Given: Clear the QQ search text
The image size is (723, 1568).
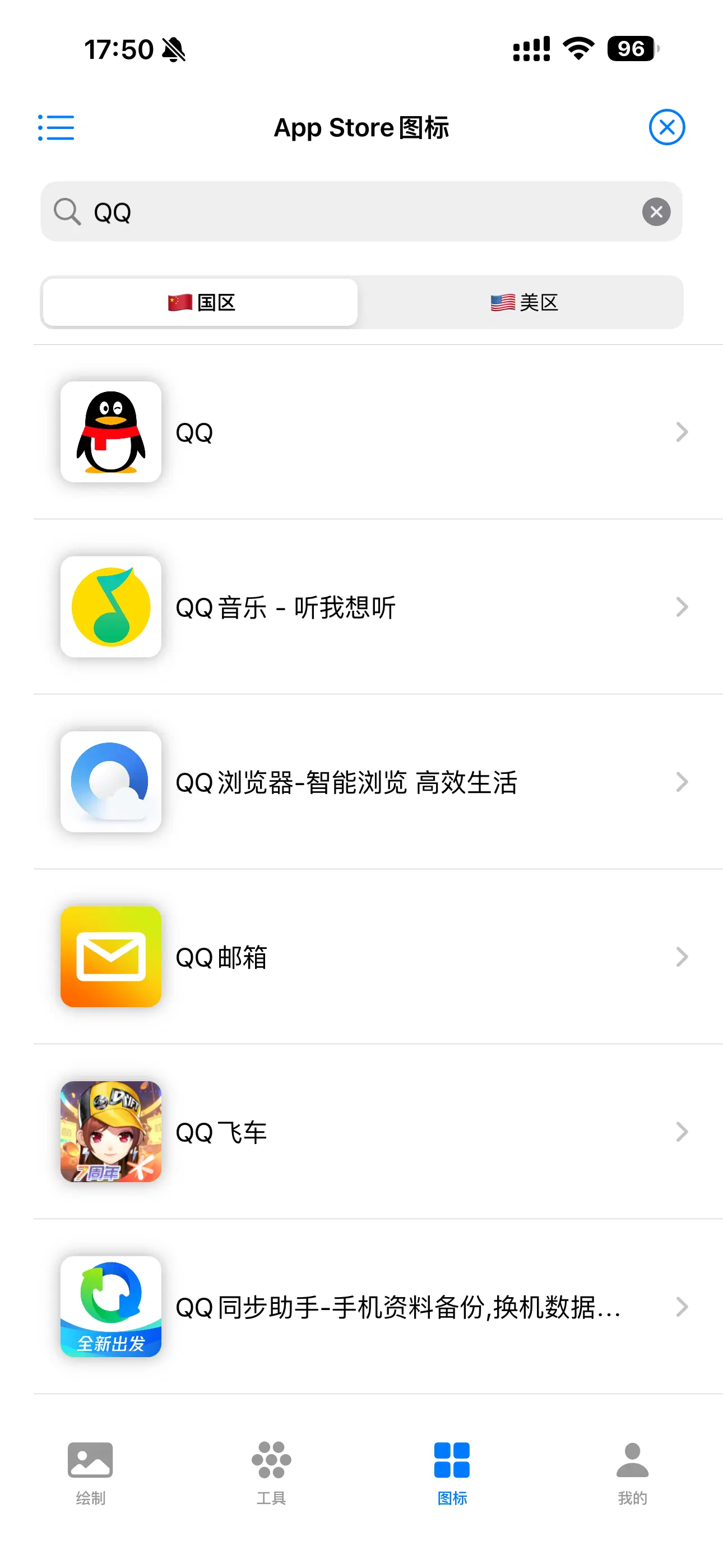Looking at the screenshot, I should 655,211.
